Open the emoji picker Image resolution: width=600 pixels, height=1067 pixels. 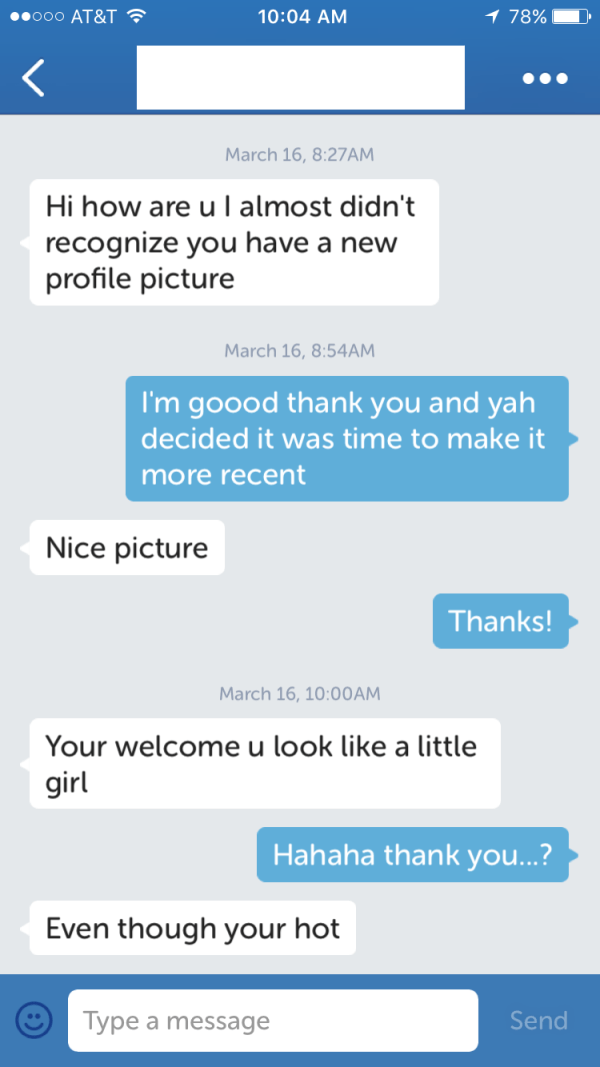[x=34, y=1020]
